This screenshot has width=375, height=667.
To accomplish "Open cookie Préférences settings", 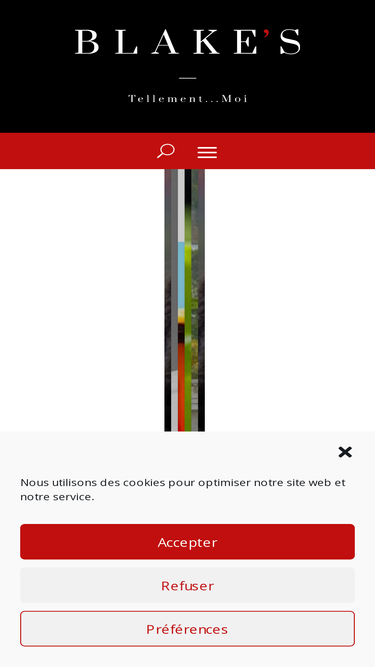I will 188,629.
